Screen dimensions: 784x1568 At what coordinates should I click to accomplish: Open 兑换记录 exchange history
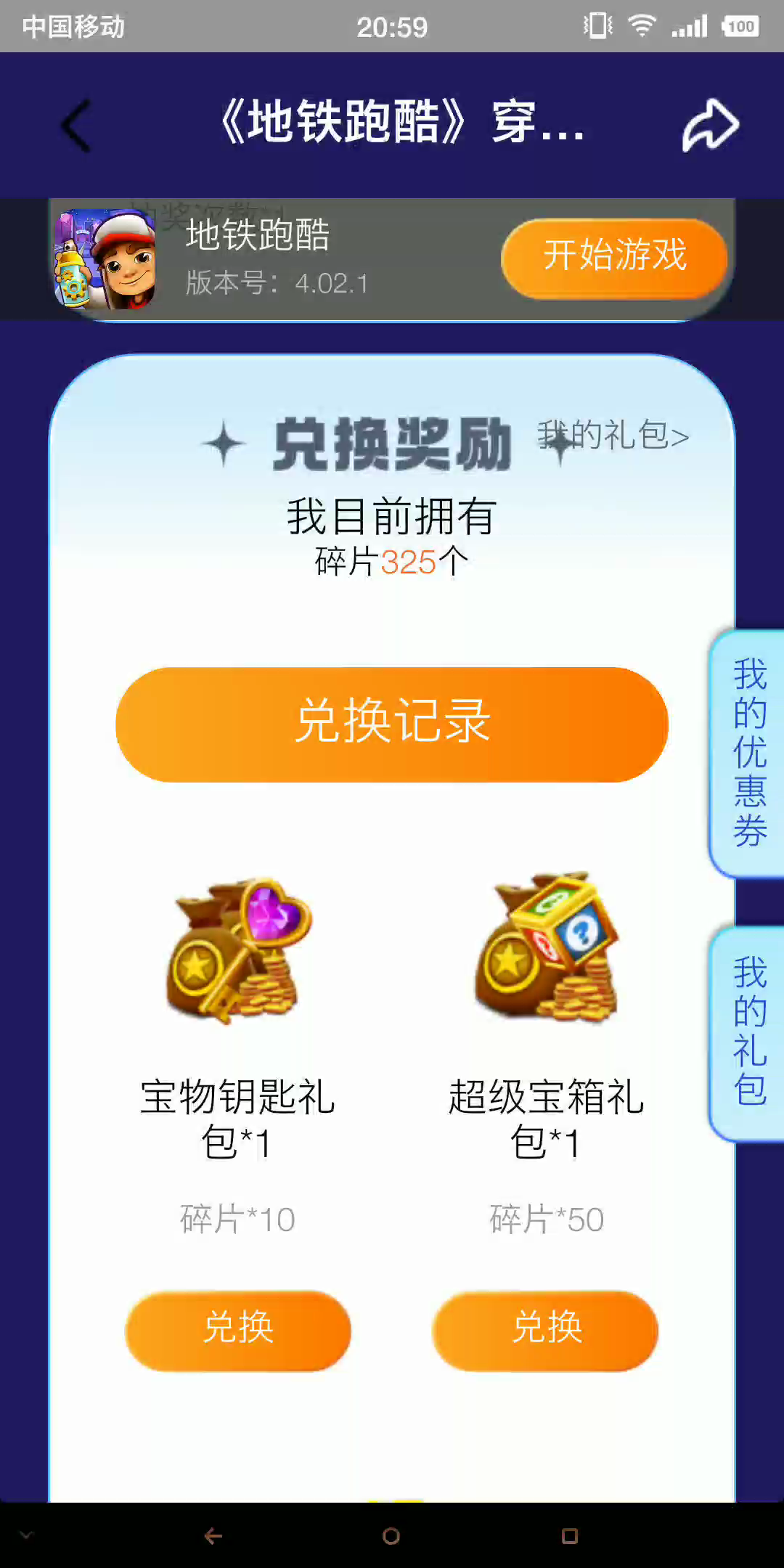[x=392, y=724]
